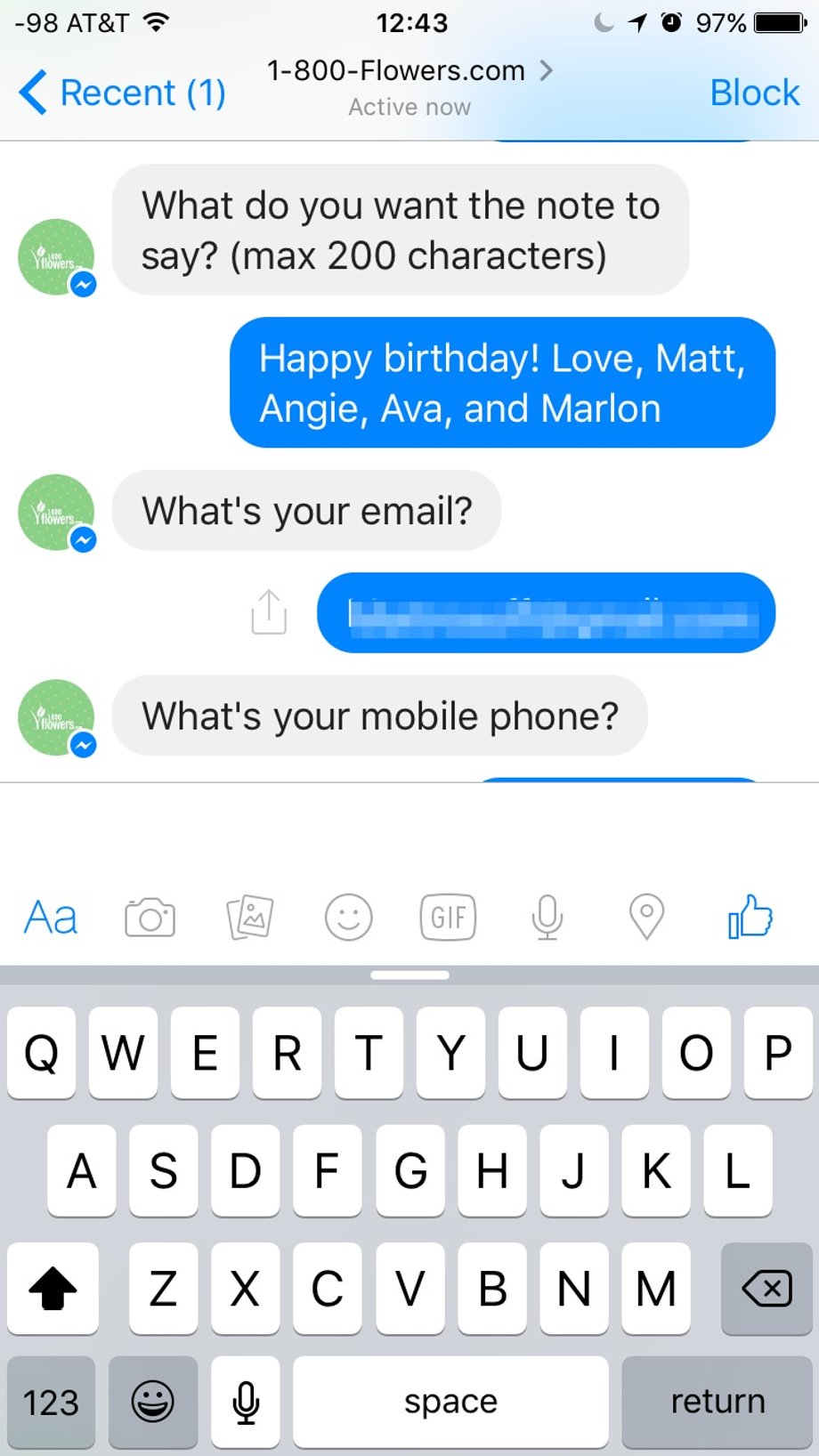The image size is (819, 1456).
Task: Block this 1-800-Flowers.com bot
Action: (x=754, y=93)
